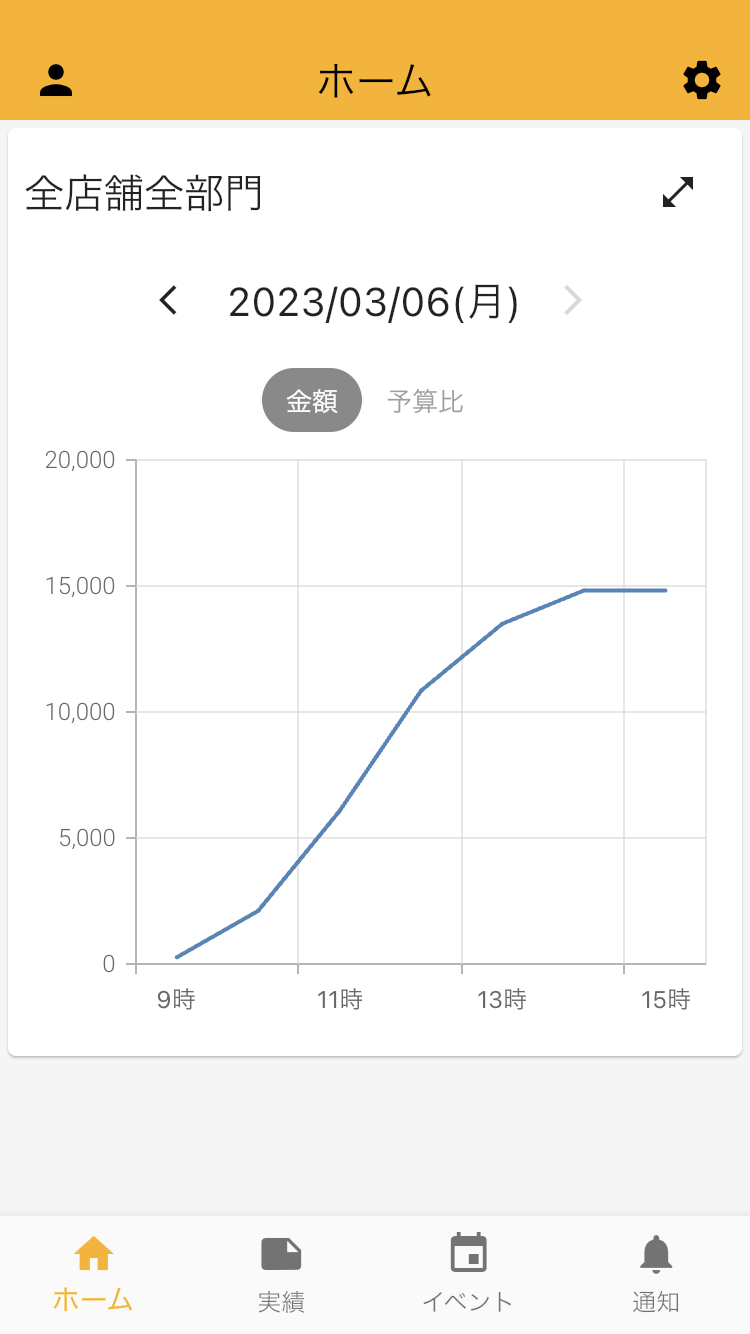Viewport: 750px width, 1334px height.
Task: Go to the previous date
Action: 169,300
